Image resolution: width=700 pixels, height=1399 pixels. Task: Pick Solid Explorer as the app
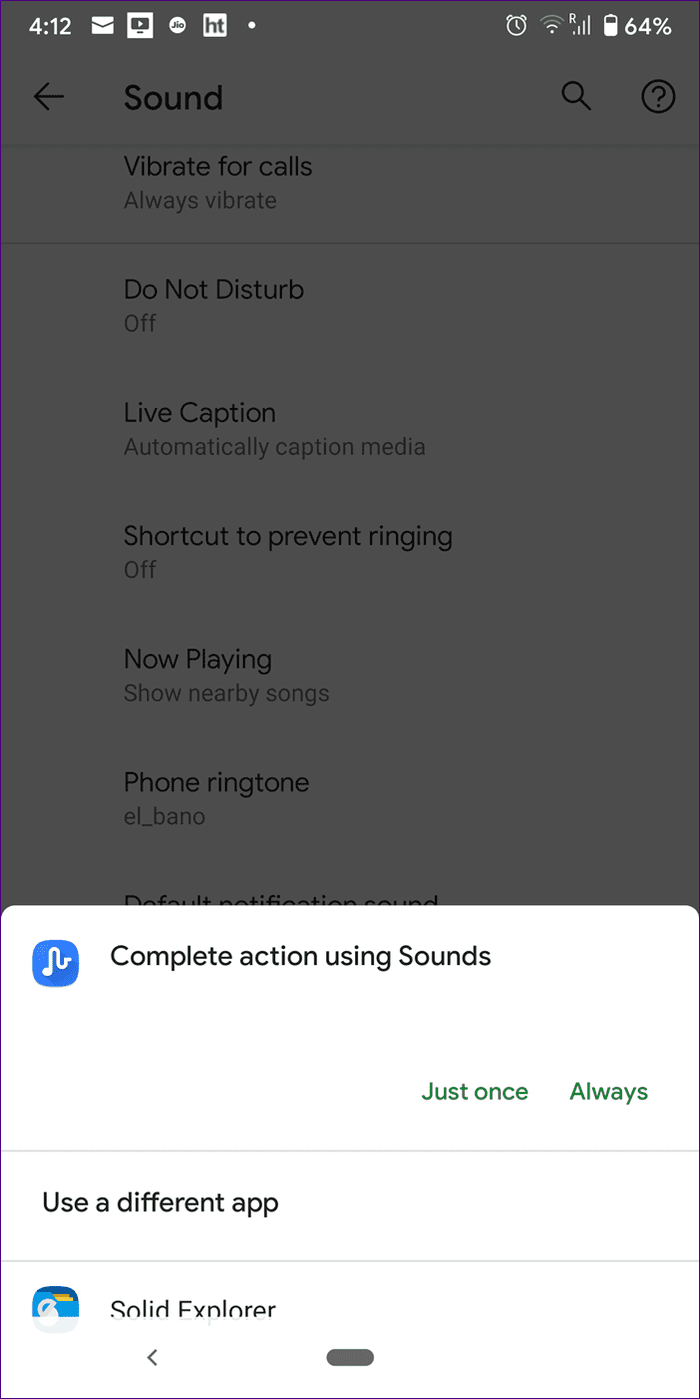[x=192, y=1309]
